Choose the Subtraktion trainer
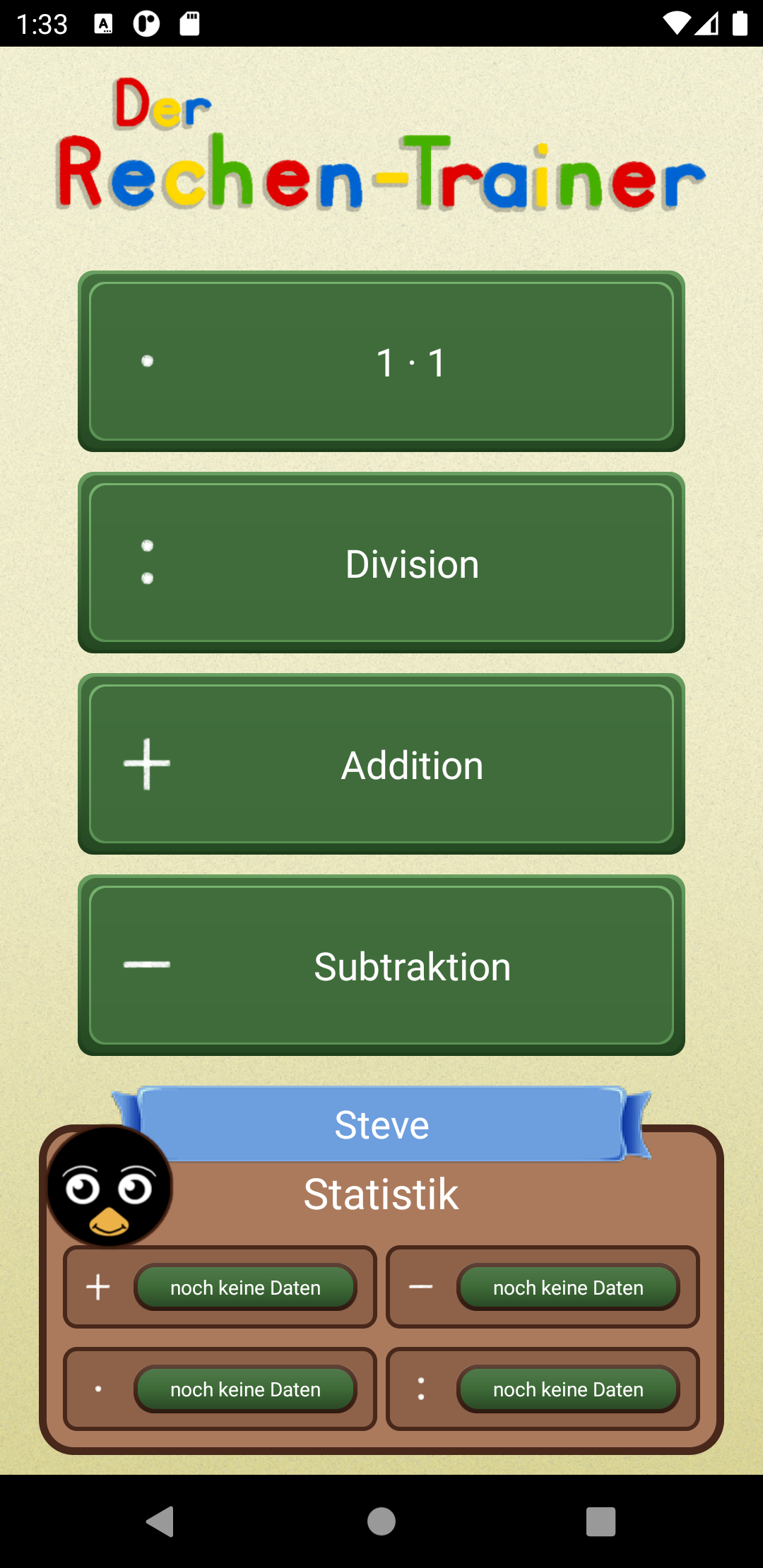 (381, 966)
